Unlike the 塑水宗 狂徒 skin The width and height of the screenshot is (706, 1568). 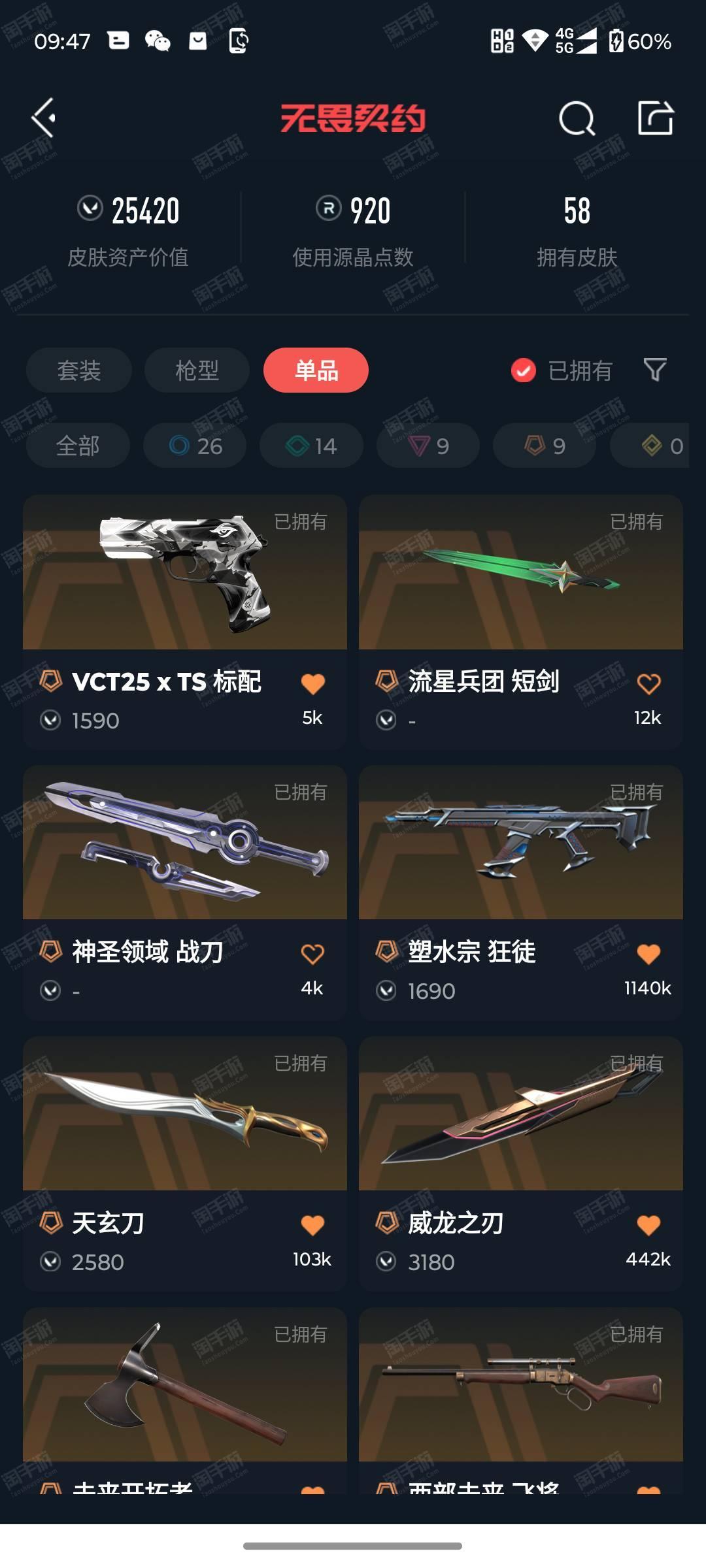pyautogui.click(x=648, y=954)
